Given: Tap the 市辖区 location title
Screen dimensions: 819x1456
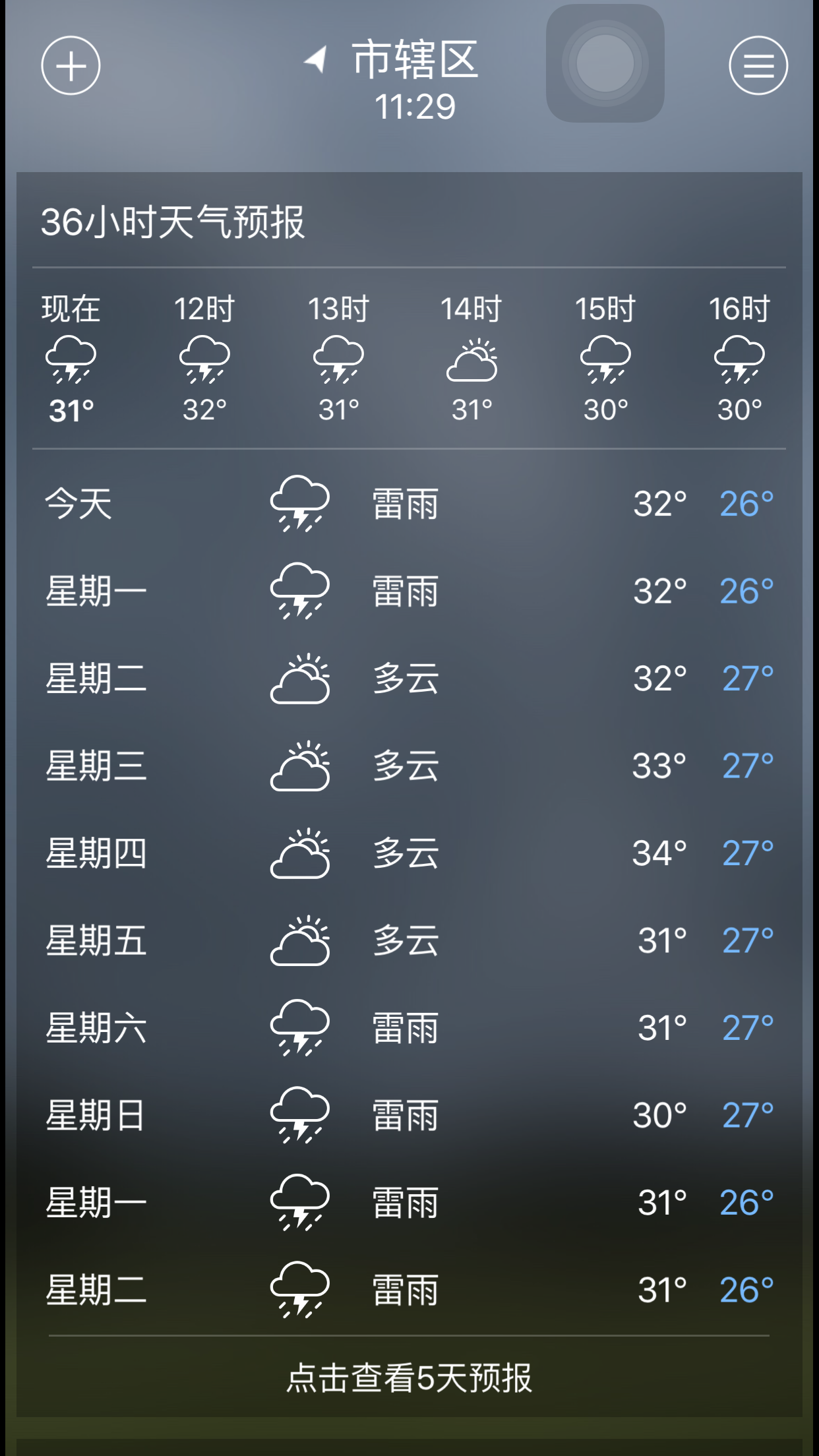Looking at the screenshot, I should [x=415, y=59].
